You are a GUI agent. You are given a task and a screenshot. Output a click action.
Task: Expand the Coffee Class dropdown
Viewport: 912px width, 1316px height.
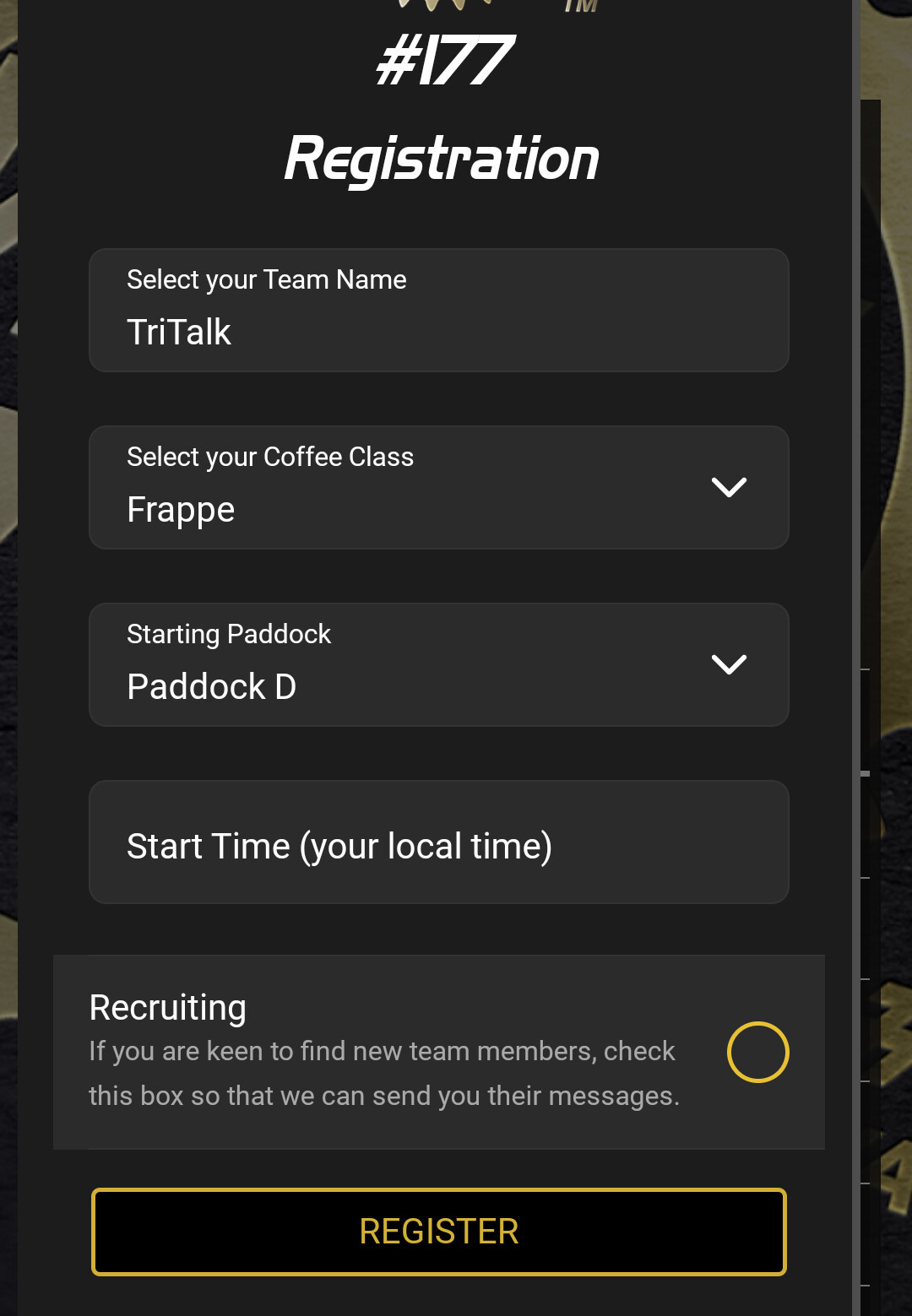point(438,488)
